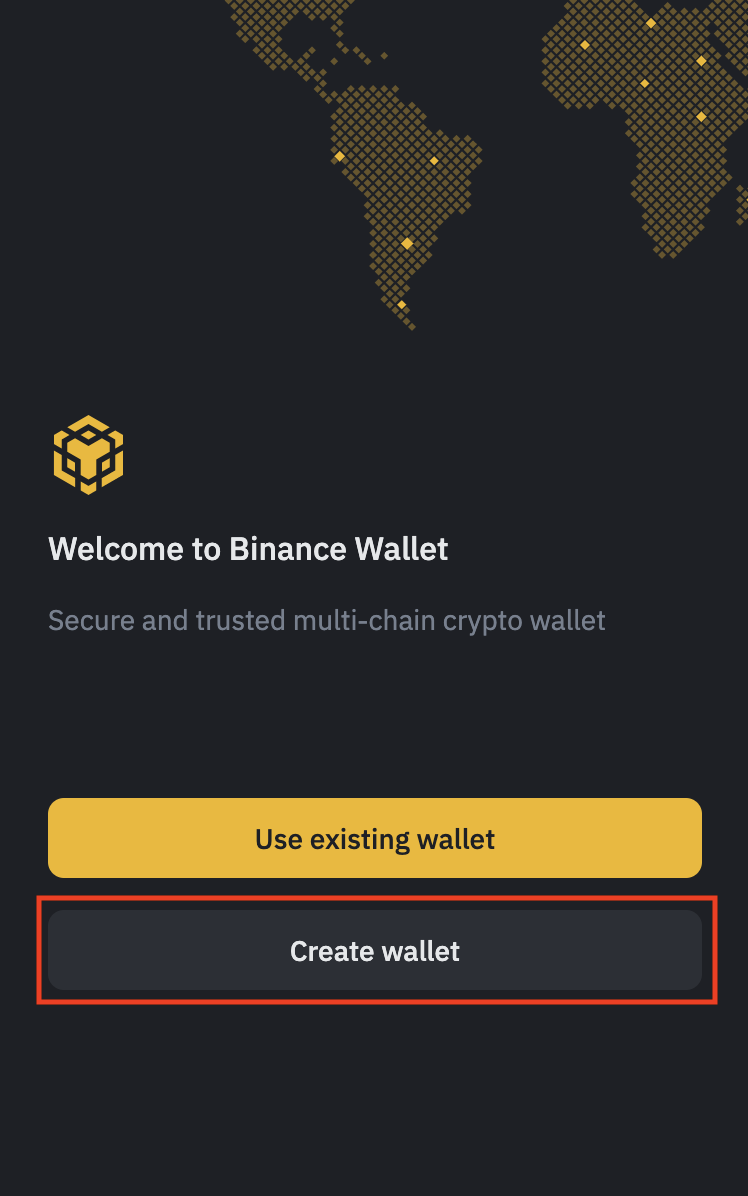Select the yellow Use existing wallet bar
The width and height of the screenshot is (748, 1196).
coord(374,838)
